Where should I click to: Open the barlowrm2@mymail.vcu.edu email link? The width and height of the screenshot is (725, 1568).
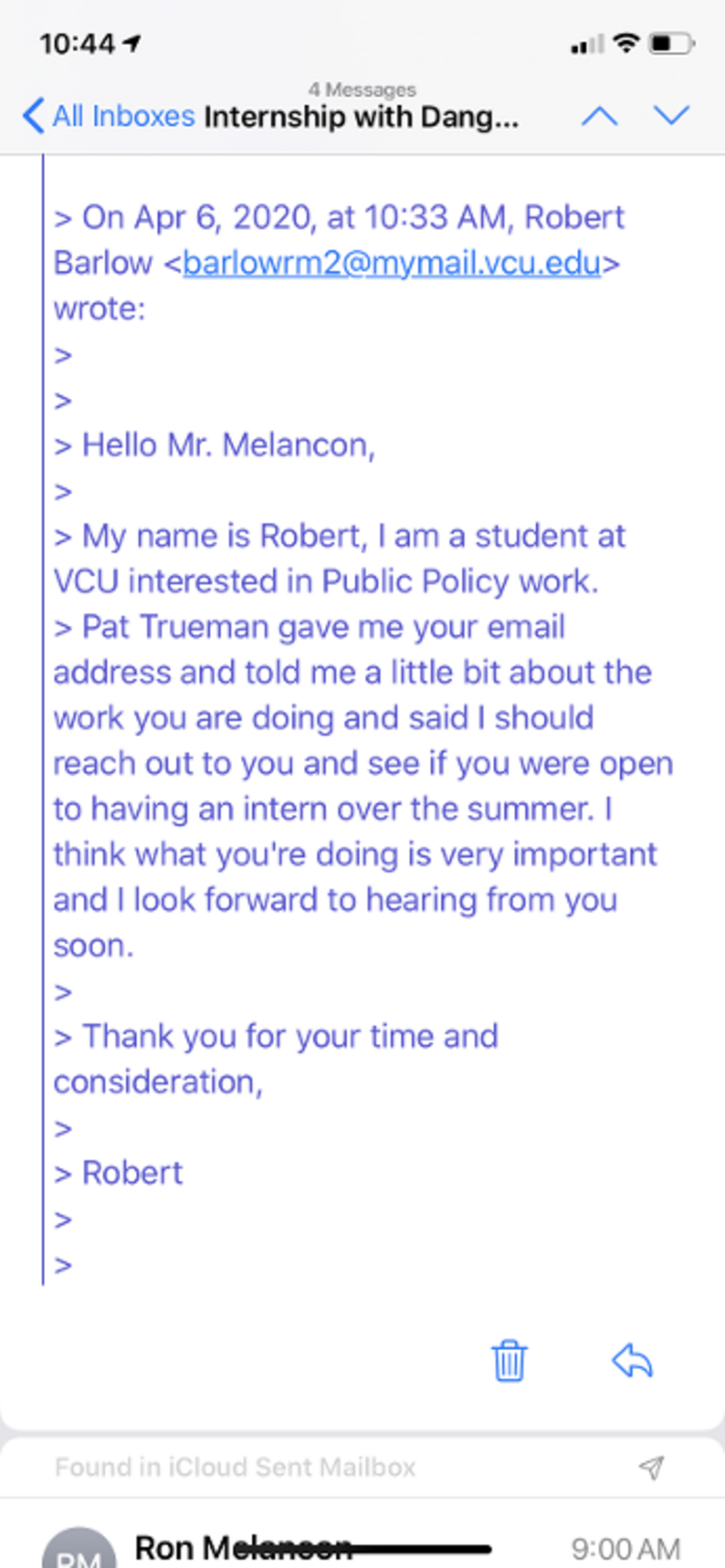[392, 262]
